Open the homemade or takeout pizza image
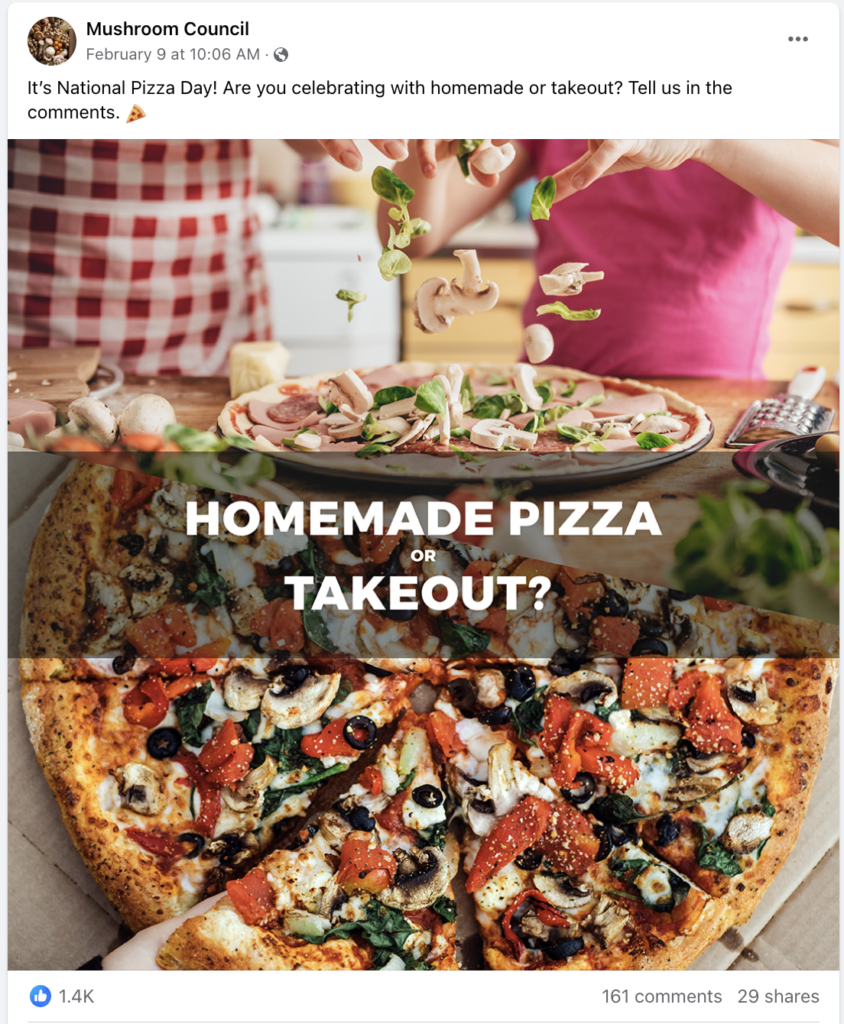844x1024 pixels. 422,555
